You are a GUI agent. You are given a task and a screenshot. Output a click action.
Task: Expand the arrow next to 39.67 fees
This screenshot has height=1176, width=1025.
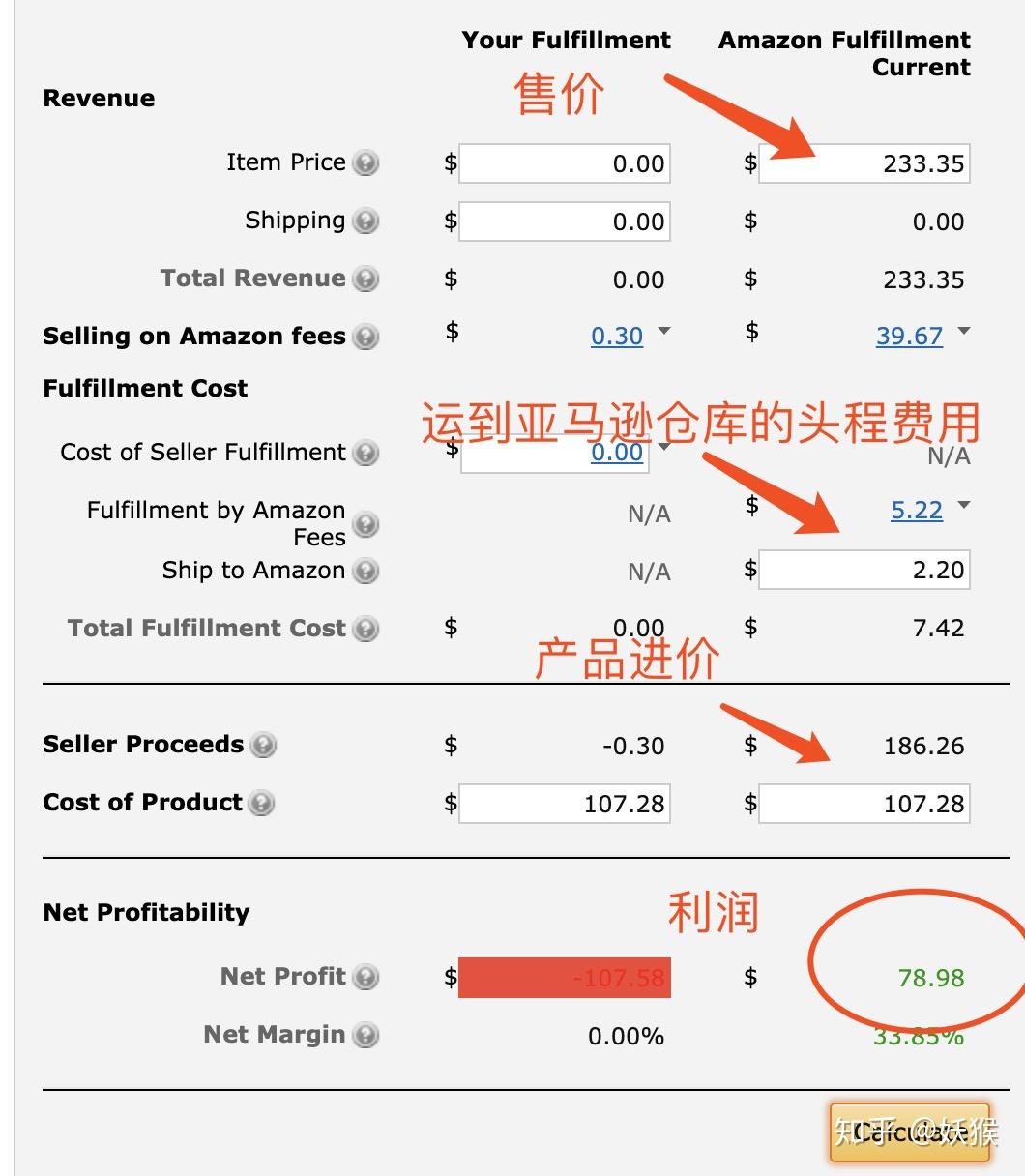click(964, 332)
